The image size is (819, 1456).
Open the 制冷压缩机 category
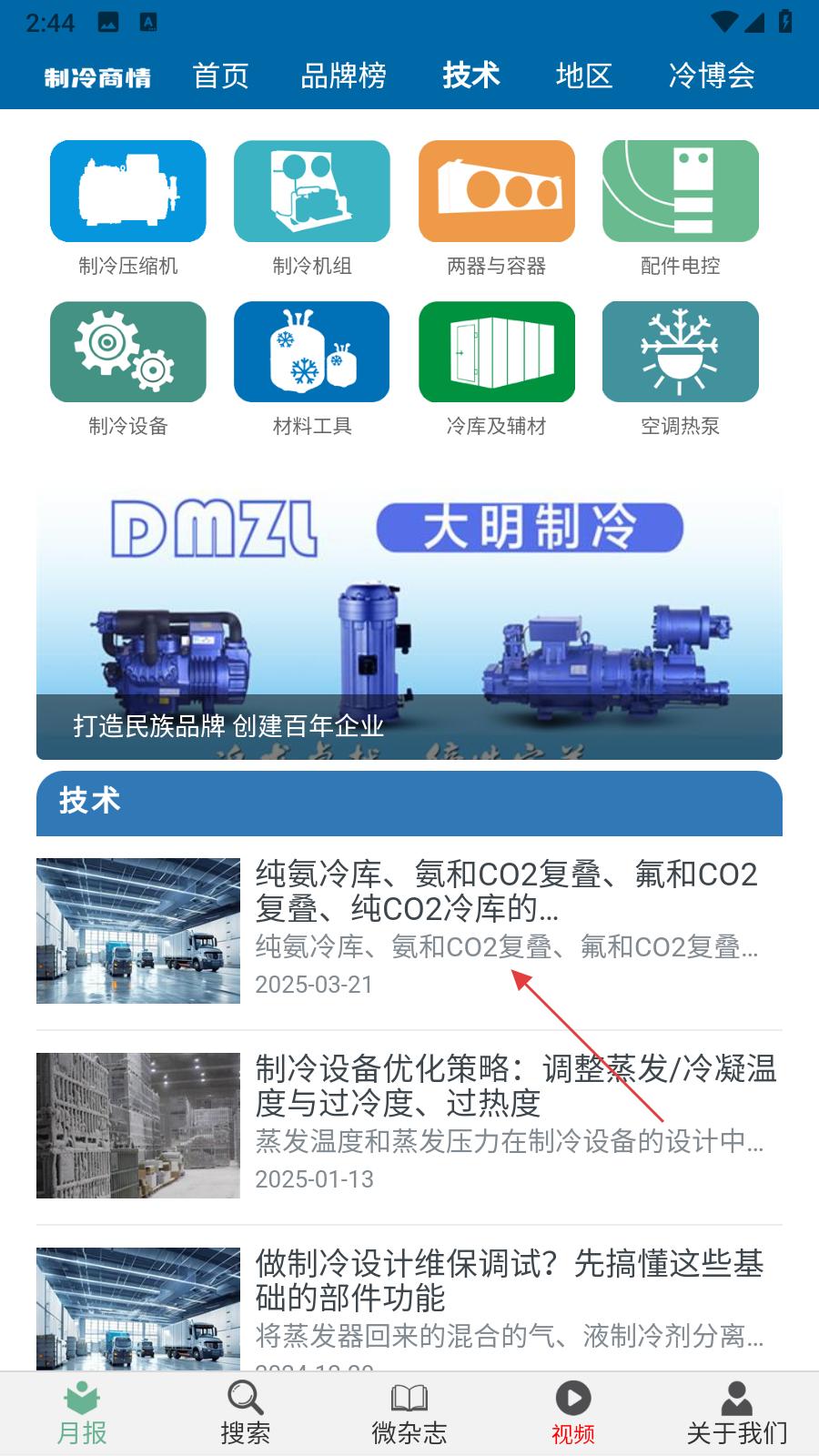click(128, 209)
